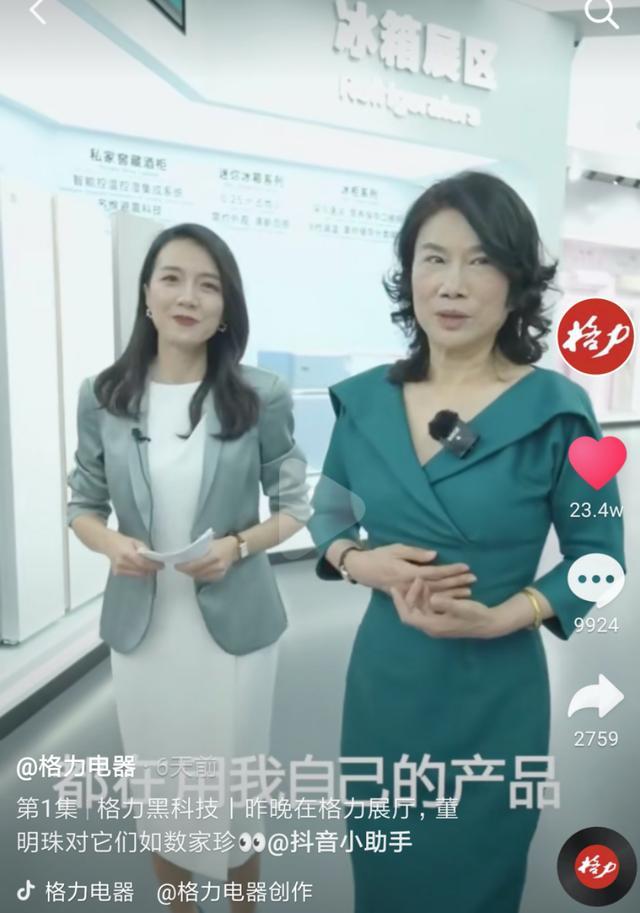Open search with the magnifier icon
640x913 pixels.
click(x=601, y=12)
